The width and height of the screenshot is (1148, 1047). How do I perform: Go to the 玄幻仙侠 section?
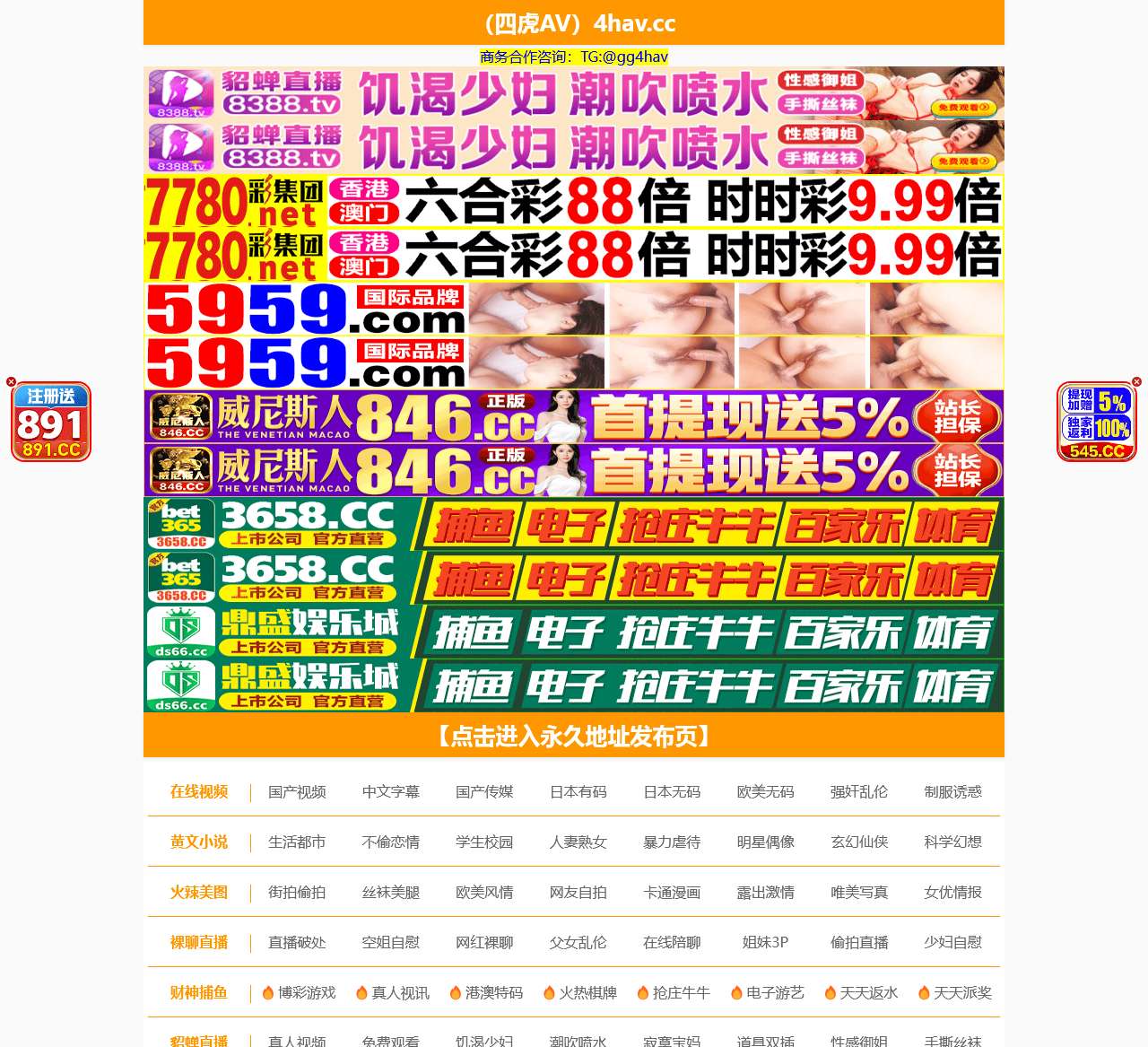859,842
